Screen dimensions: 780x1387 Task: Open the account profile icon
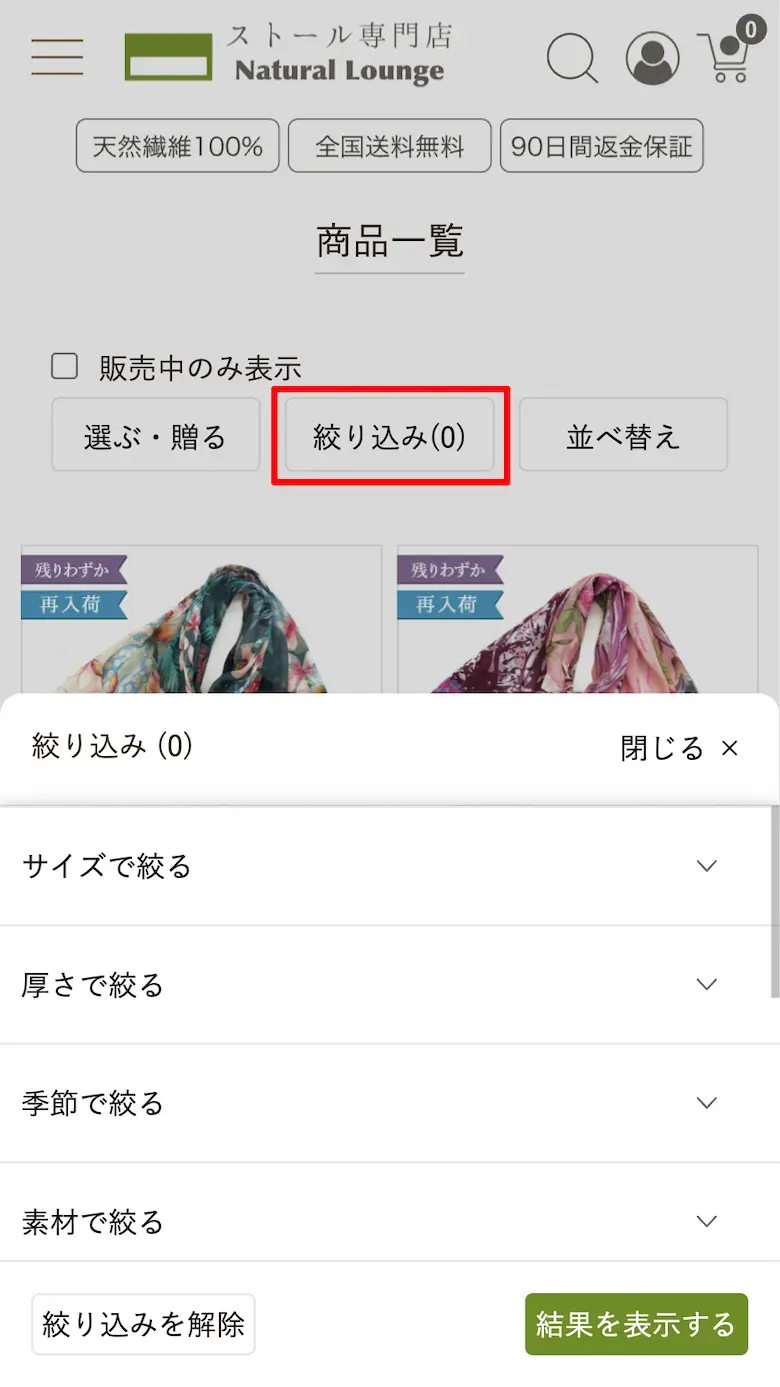tap(652, 58)
